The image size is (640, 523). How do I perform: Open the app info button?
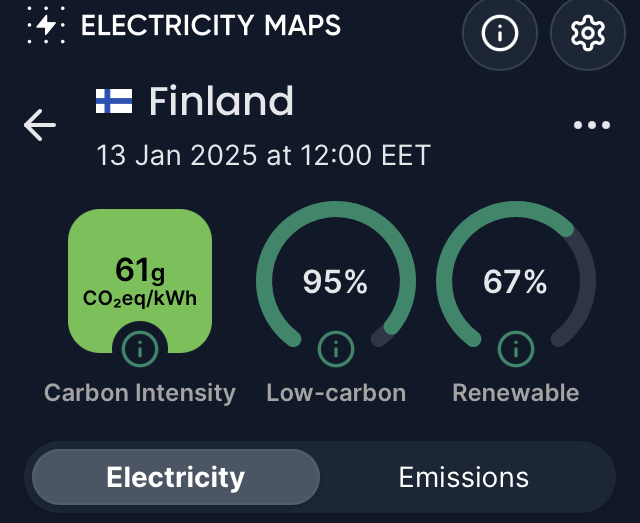pos(499,34)
